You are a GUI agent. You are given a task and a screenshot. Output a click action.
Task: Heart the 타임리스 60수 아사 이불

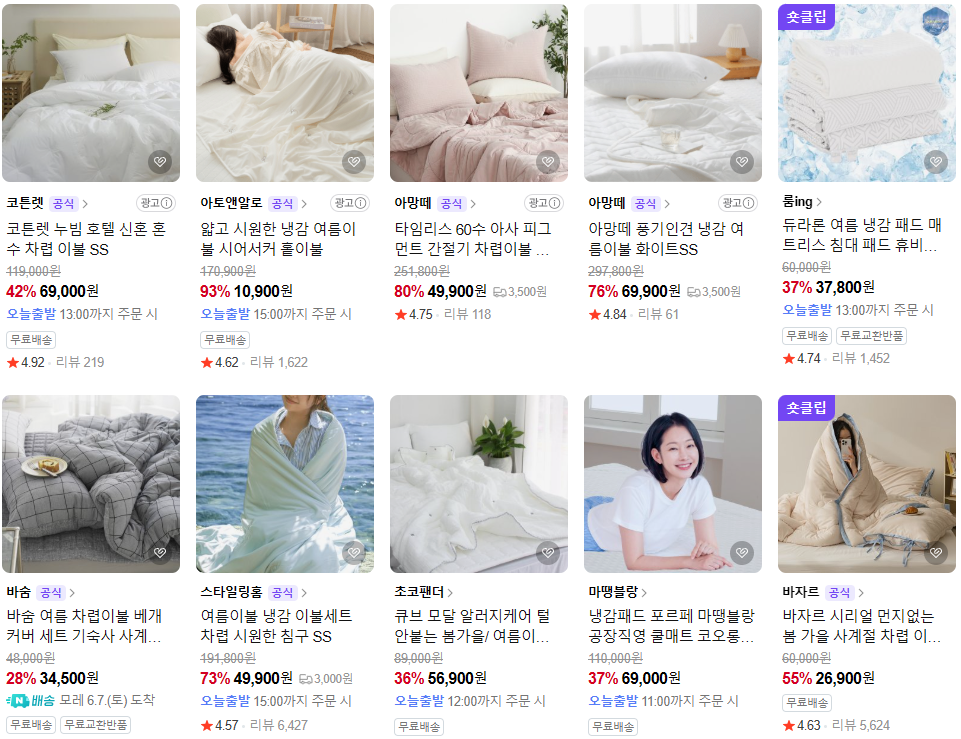(548, 161)
